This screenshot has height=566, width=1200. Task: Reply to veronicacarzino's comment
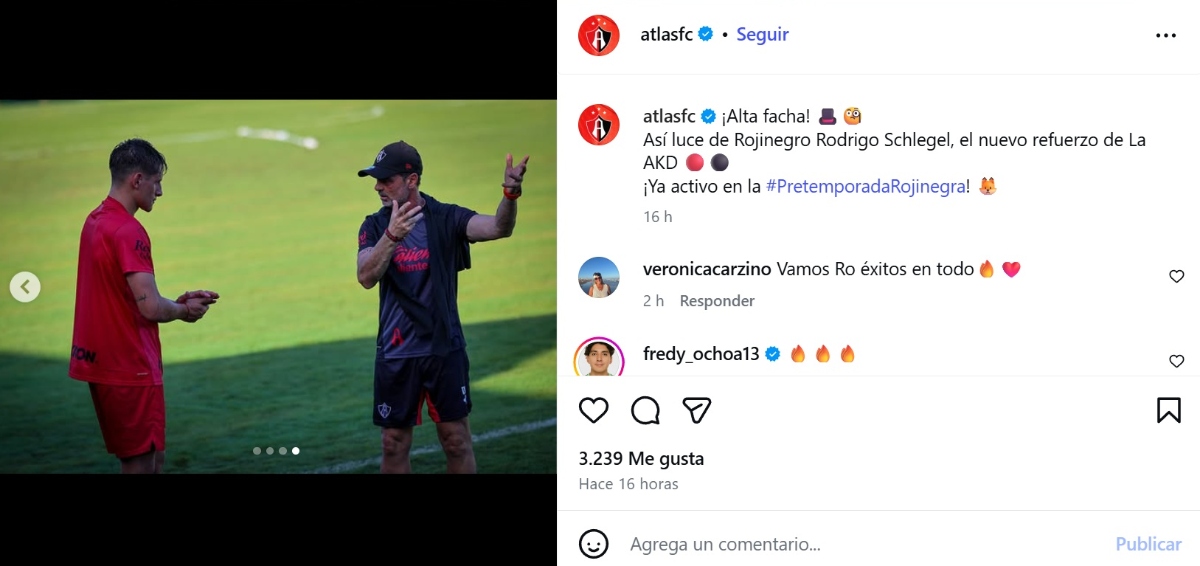coord(717,301)
